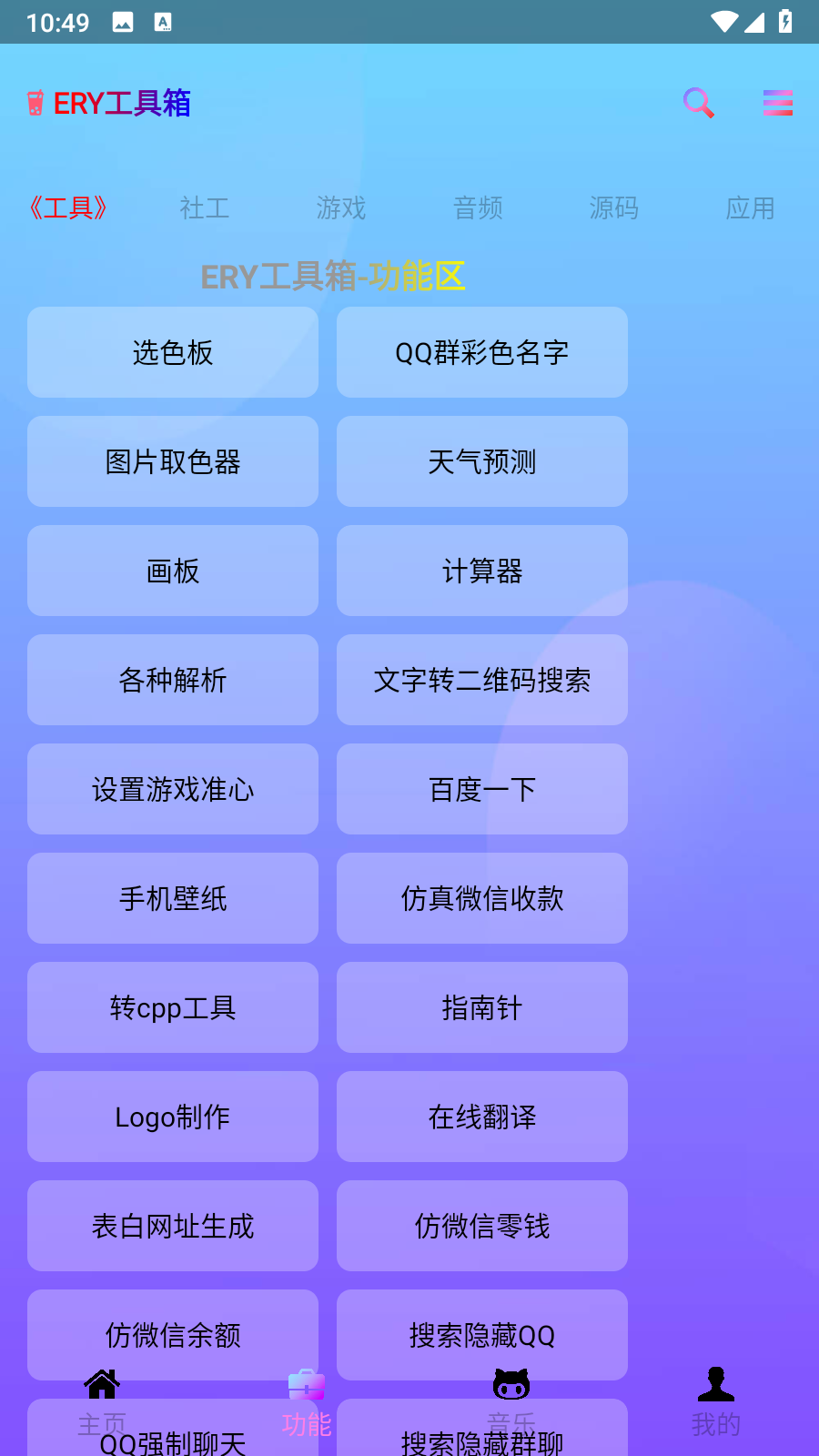Open the 在线翻译 translation tool
Image resolution: width=819 pixels, height=1456 pixels.
pyautogui.click(x=481, y=1117)
